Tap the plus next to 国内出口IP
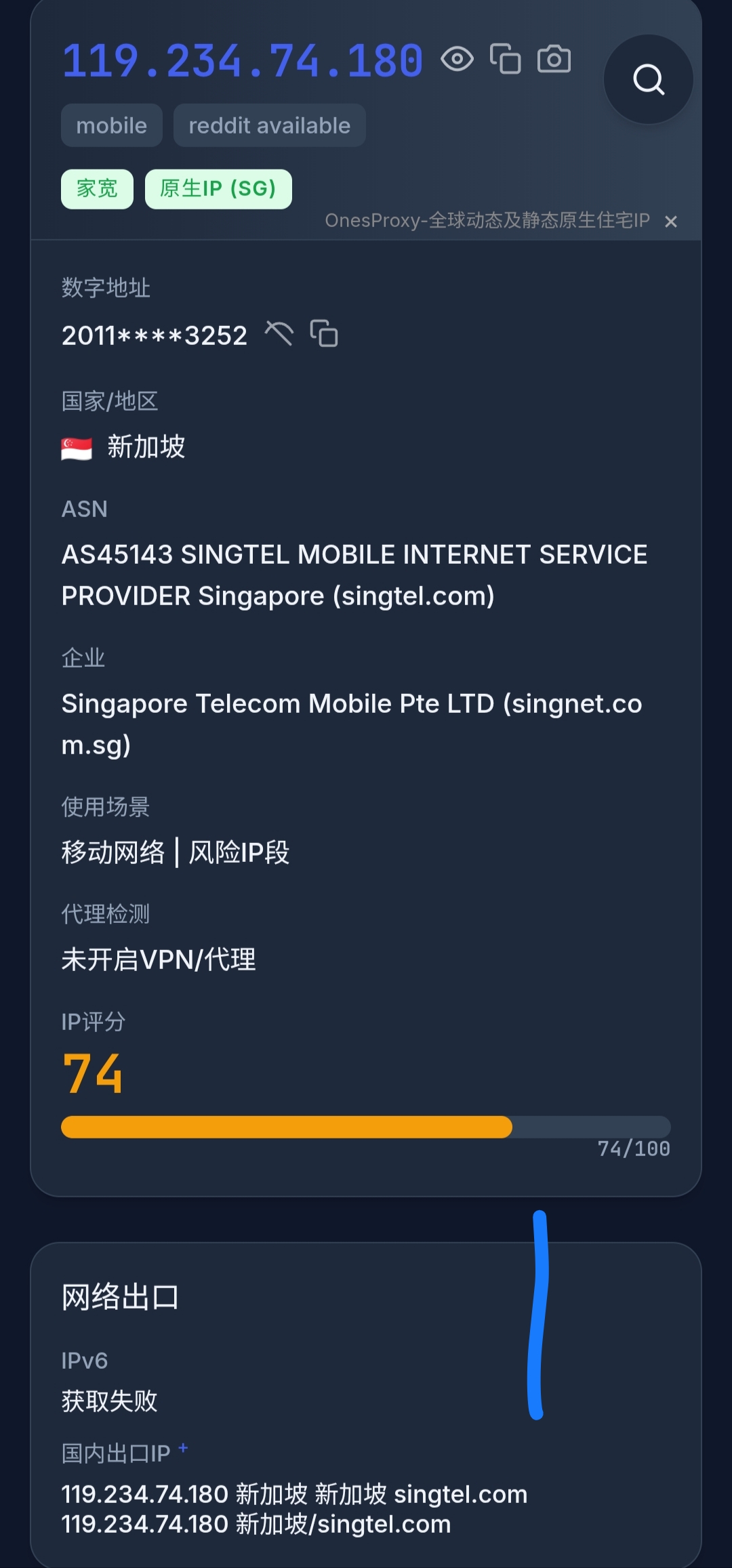Viewport: 732px width, 1568px height. point(183,1447)
